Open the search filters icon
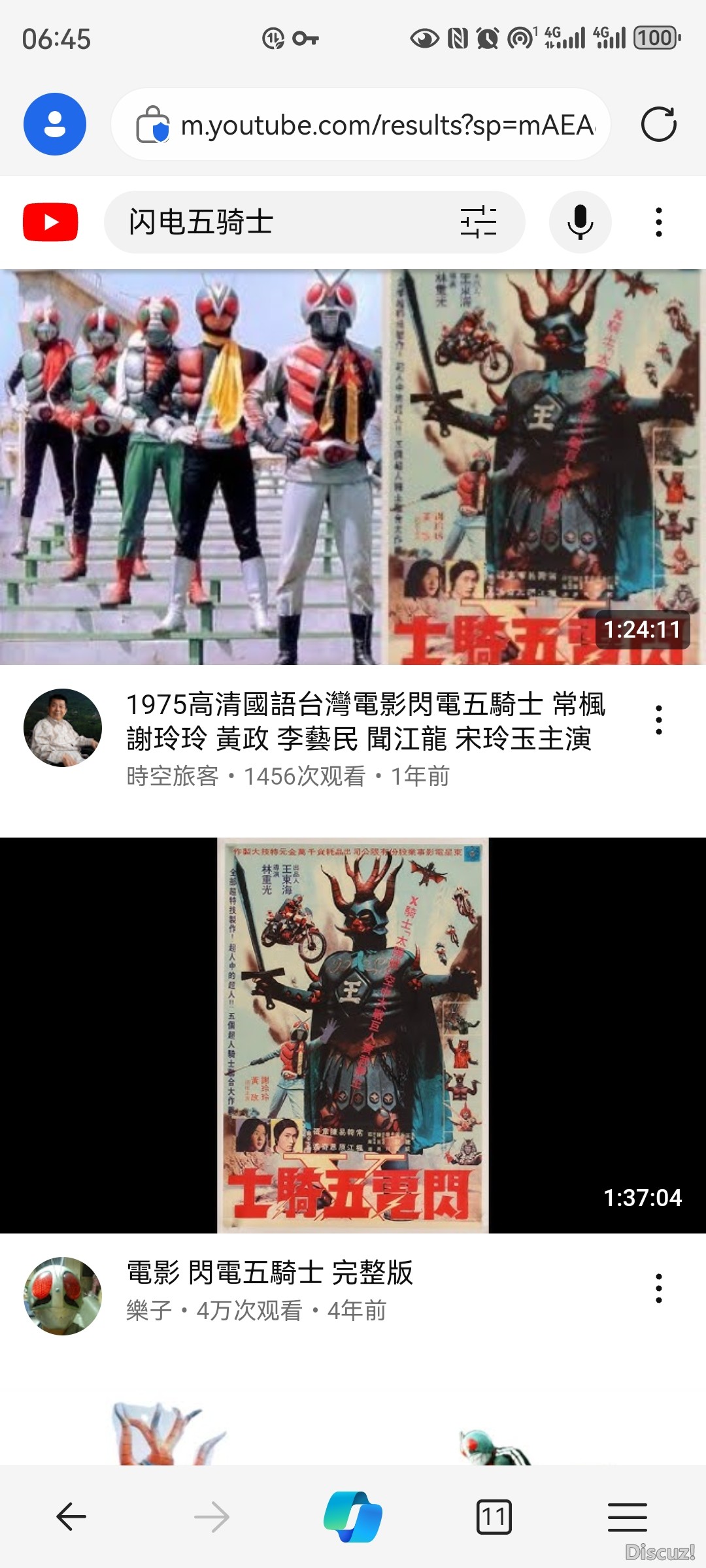Viewport: 706px width, 1568px height. (478, 222)
